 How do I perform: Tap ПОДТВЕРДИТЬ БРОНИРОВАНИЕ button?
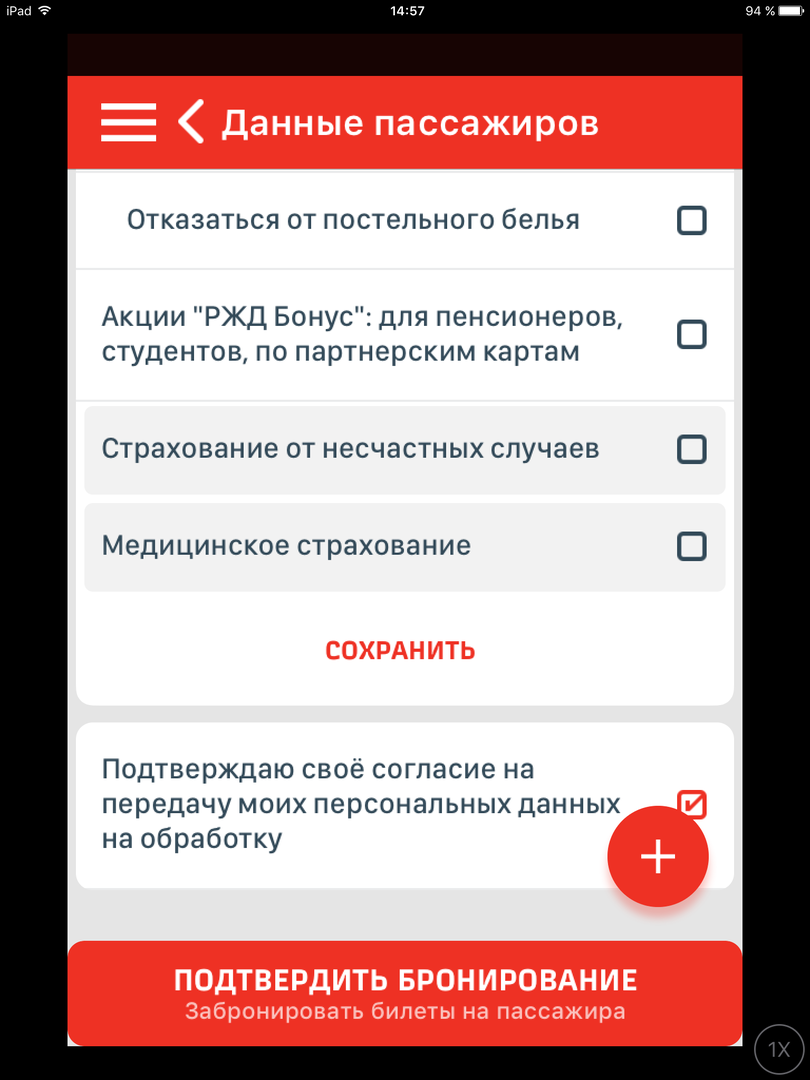(404, 993)
